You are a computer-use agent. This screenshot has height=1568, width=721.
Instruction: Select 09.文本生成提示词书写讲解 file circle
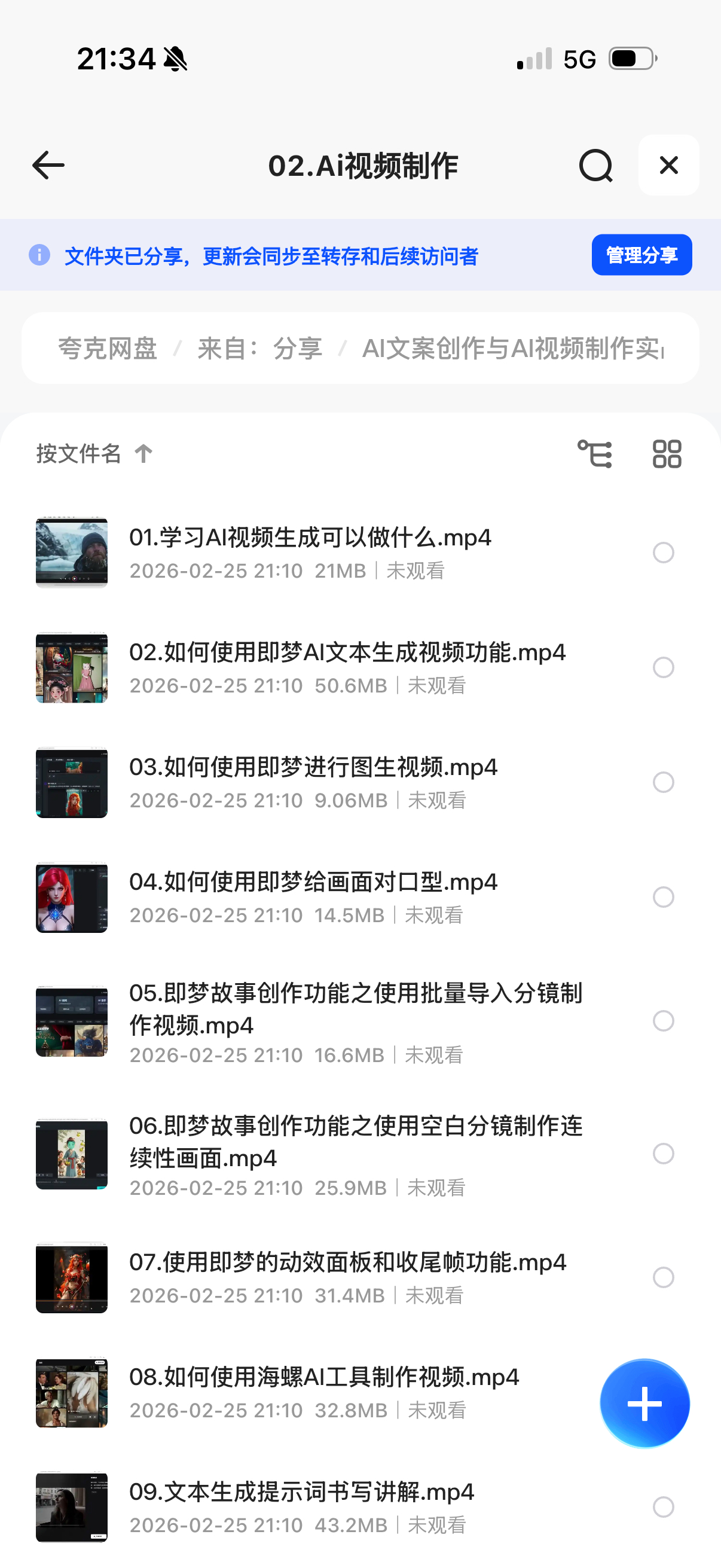click(x=663, y=1507)
